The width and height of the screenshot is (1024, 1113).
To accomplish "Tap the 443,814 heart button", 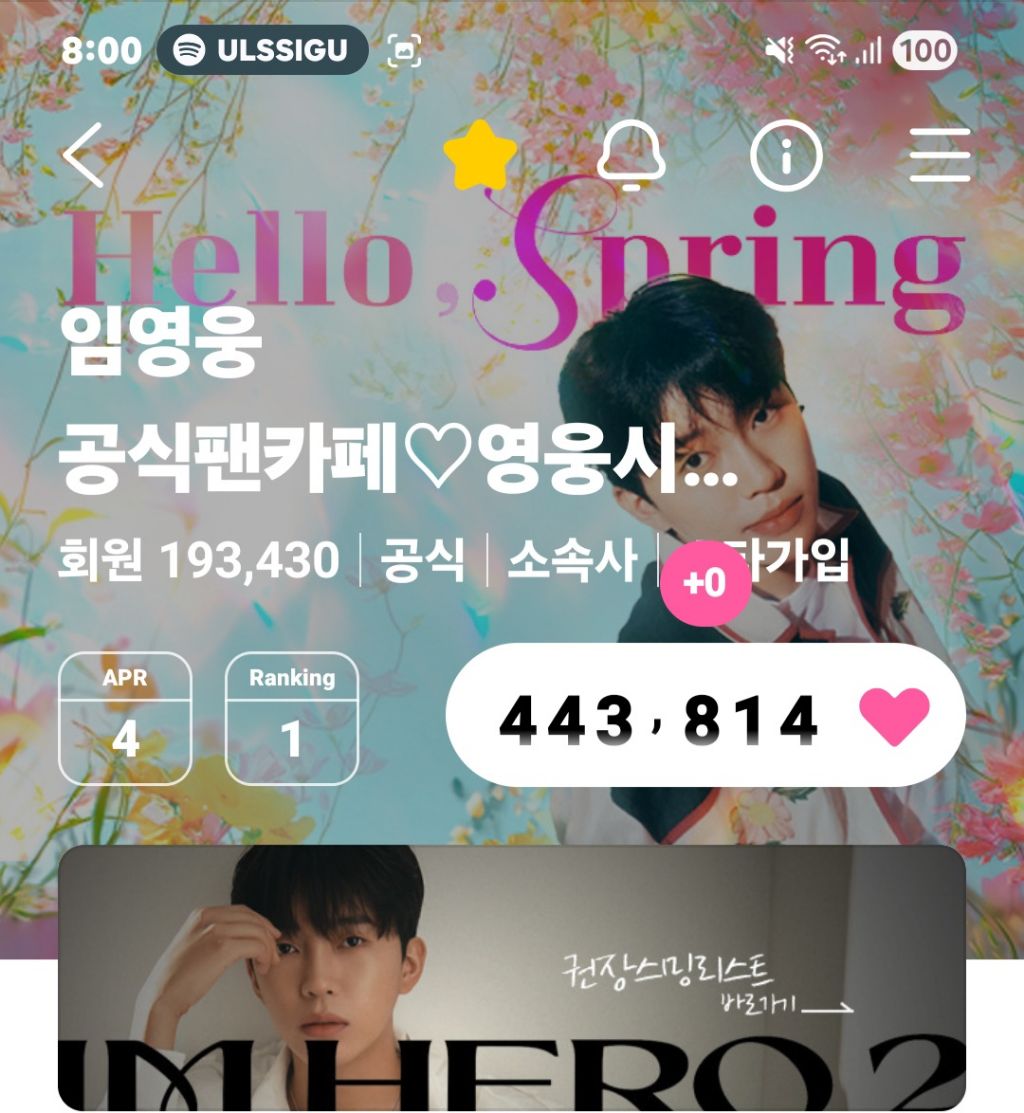I will coord(705,716).
